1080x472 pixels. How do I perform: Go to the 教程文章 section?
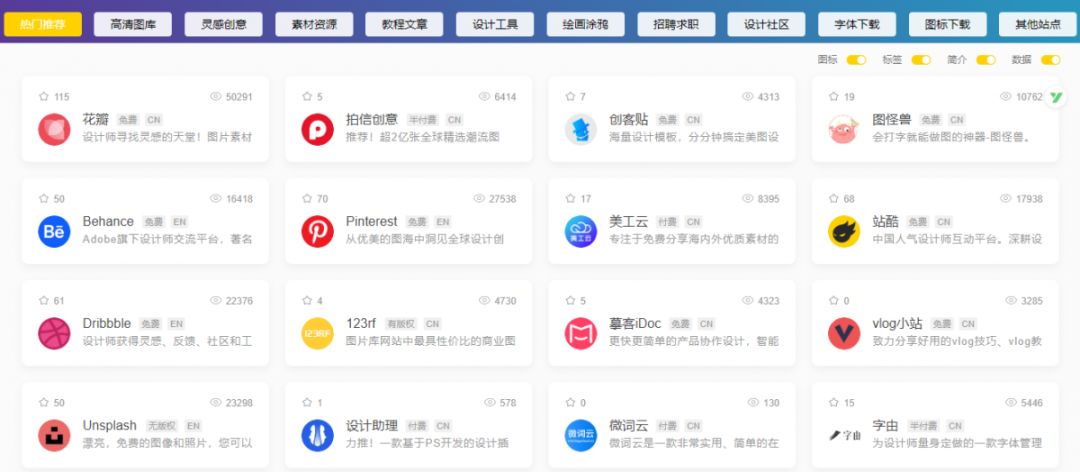405,25
